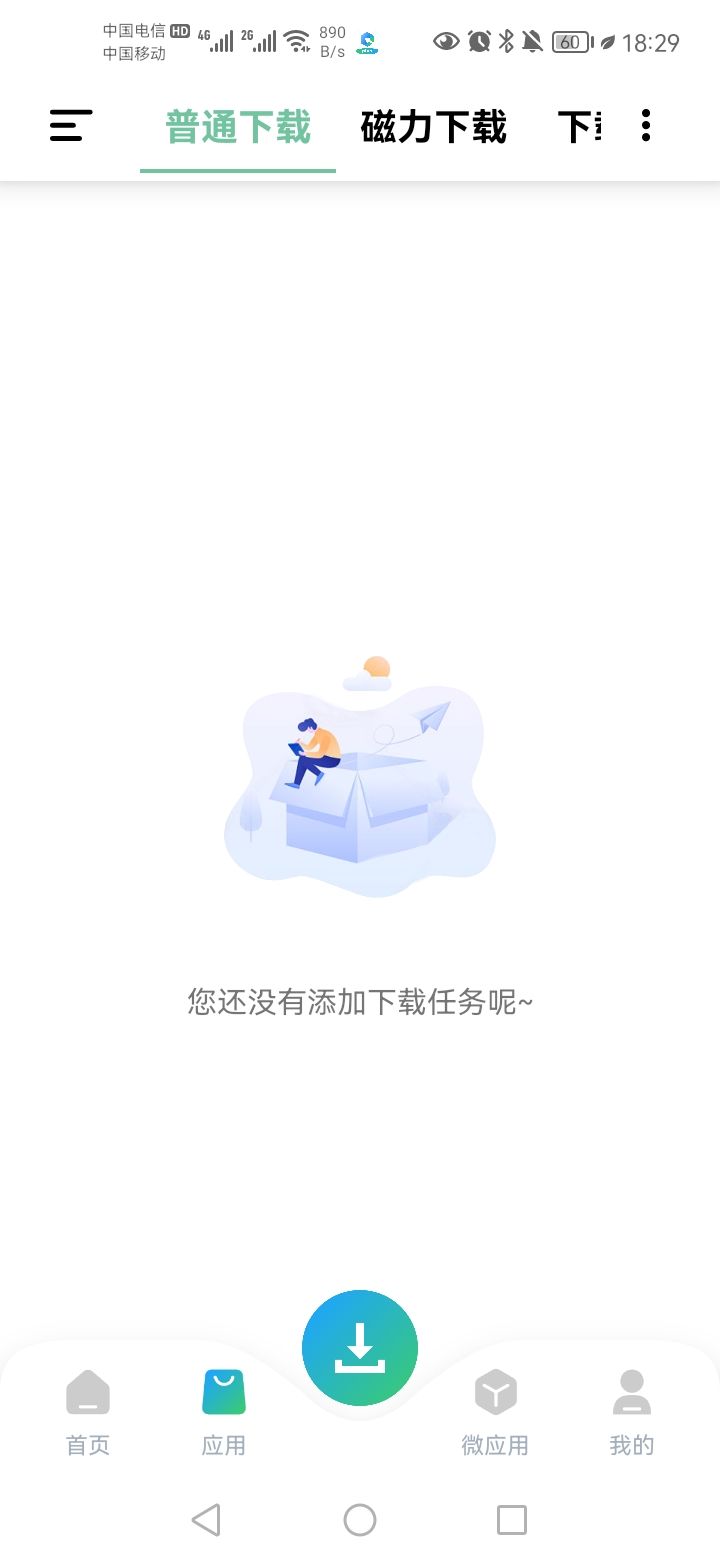Tap the round download button

[360, 1348]
